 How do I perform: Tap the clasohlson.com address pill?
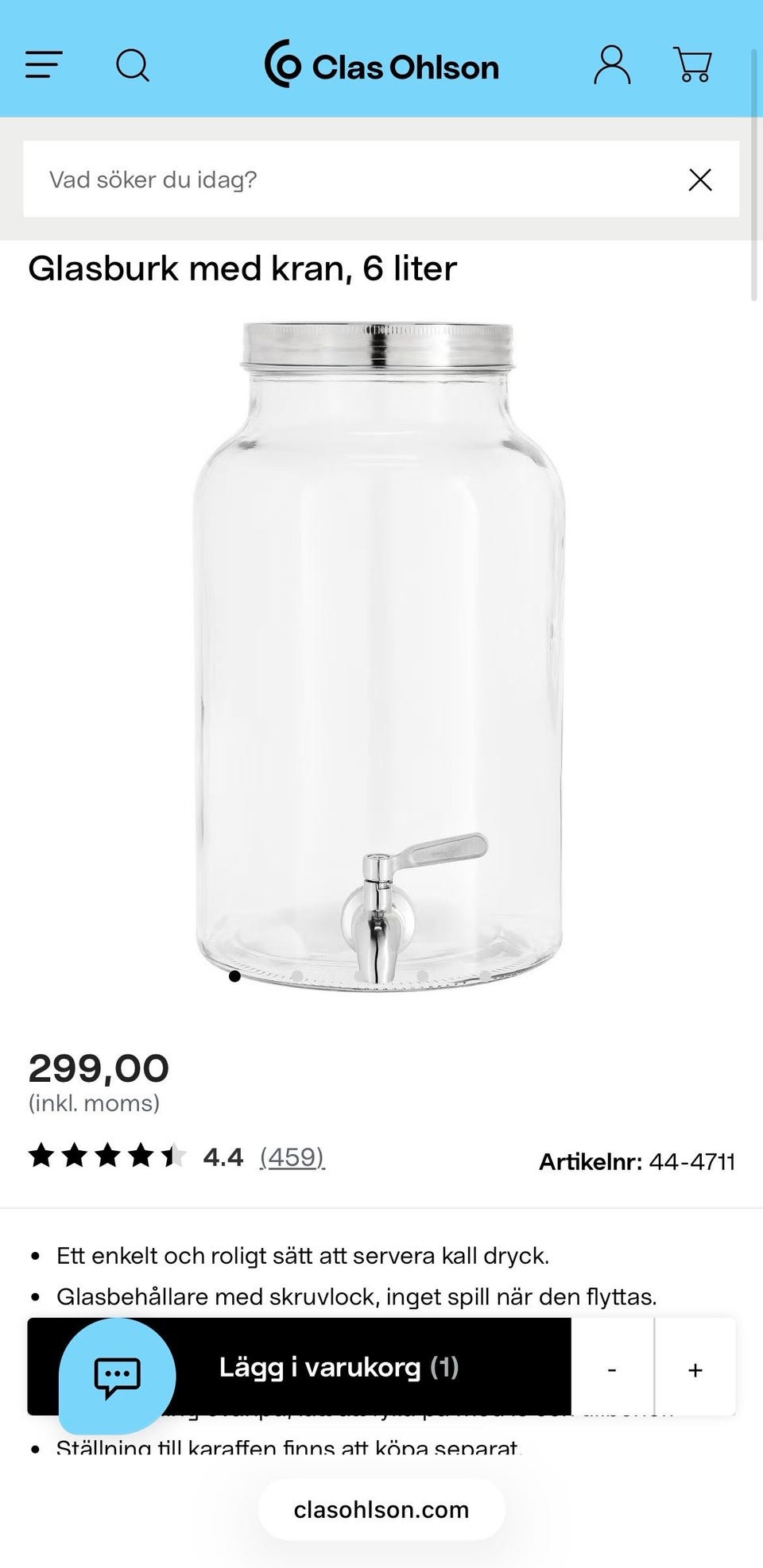381,1509
